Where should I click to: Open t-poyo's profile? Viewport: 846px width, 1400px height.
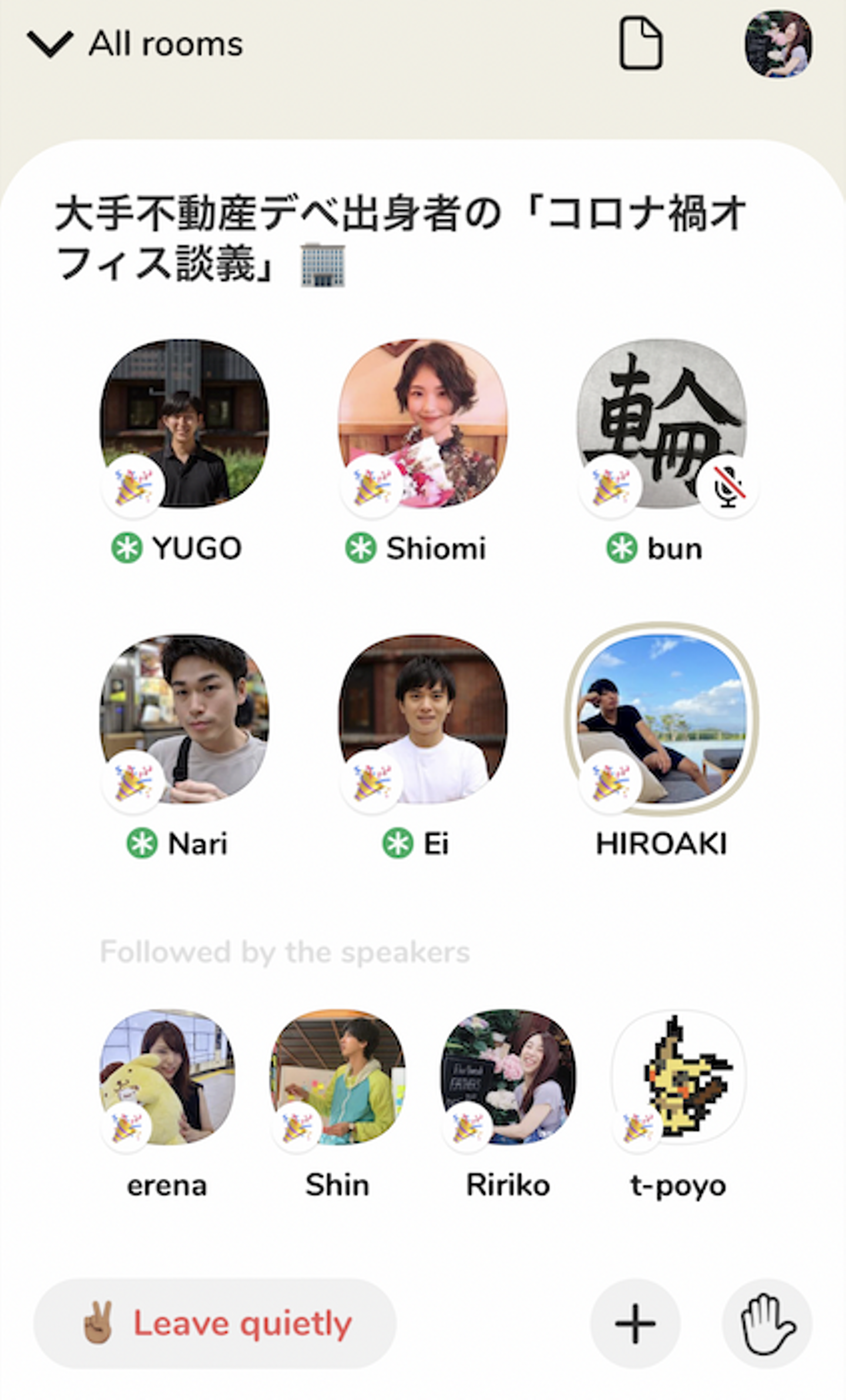[679, 1076]
